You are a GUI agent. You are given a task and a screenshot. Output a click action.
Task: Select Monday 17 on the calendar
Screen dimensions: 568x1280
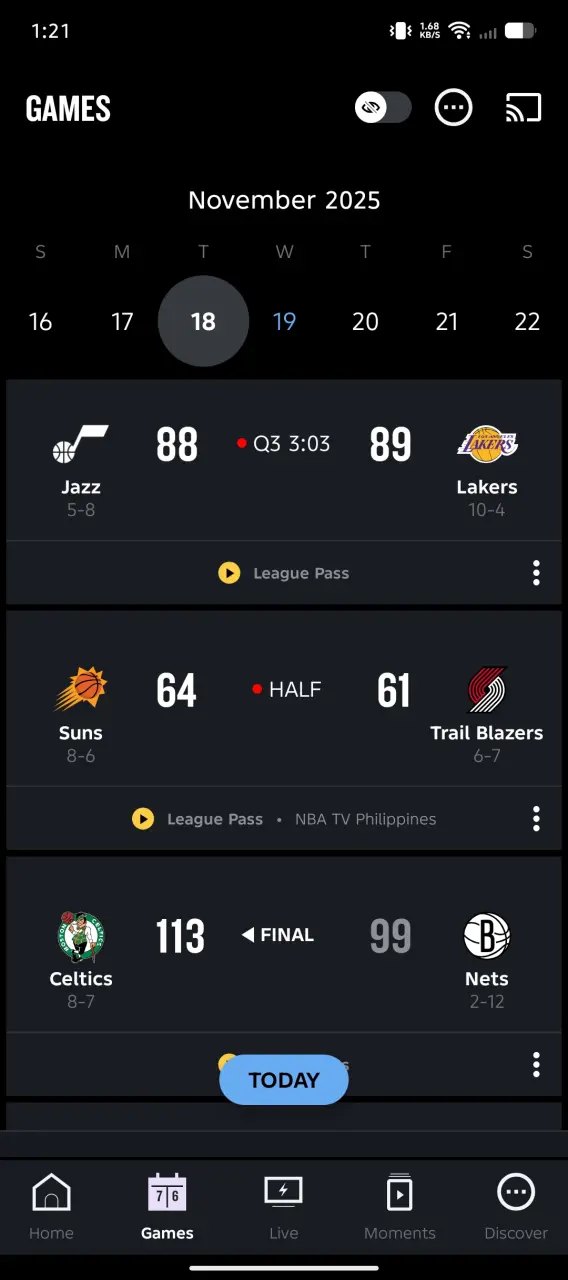[x=122, y=321]
